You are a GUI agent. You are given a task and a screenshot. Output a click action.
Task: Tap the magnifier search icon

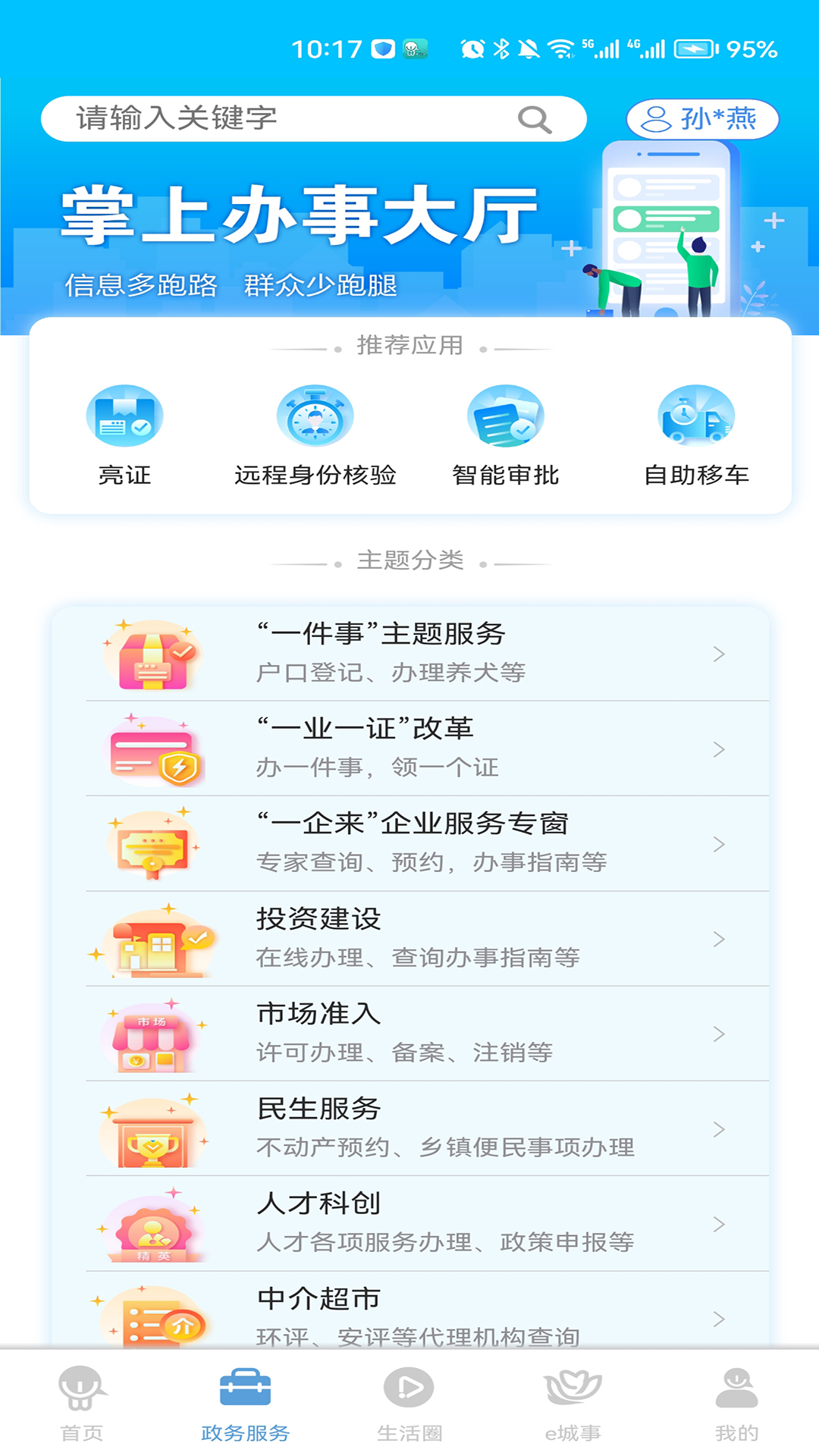(x=534, y=120)
